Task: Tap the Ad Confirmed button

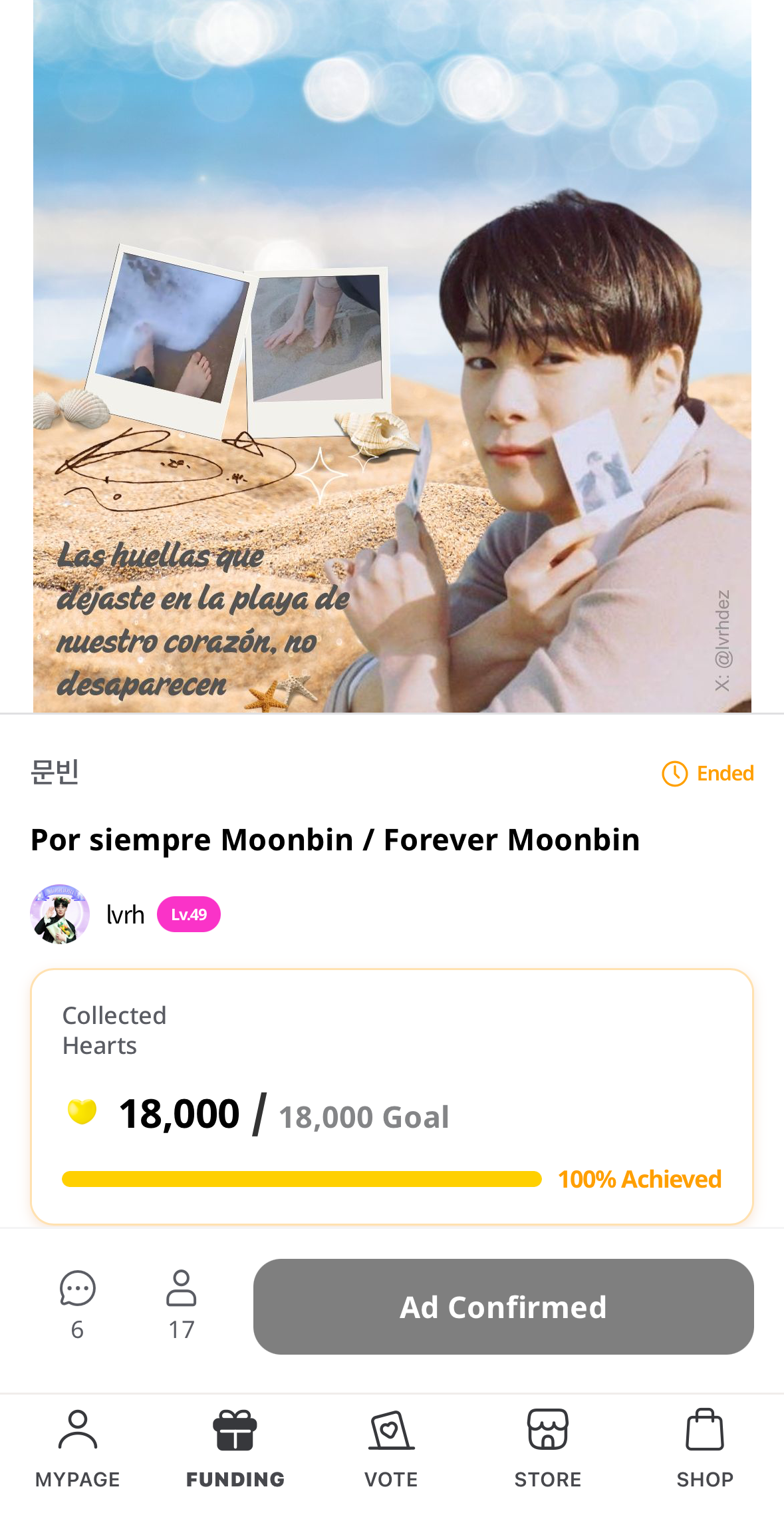Action: click(x=503, y=1307)
